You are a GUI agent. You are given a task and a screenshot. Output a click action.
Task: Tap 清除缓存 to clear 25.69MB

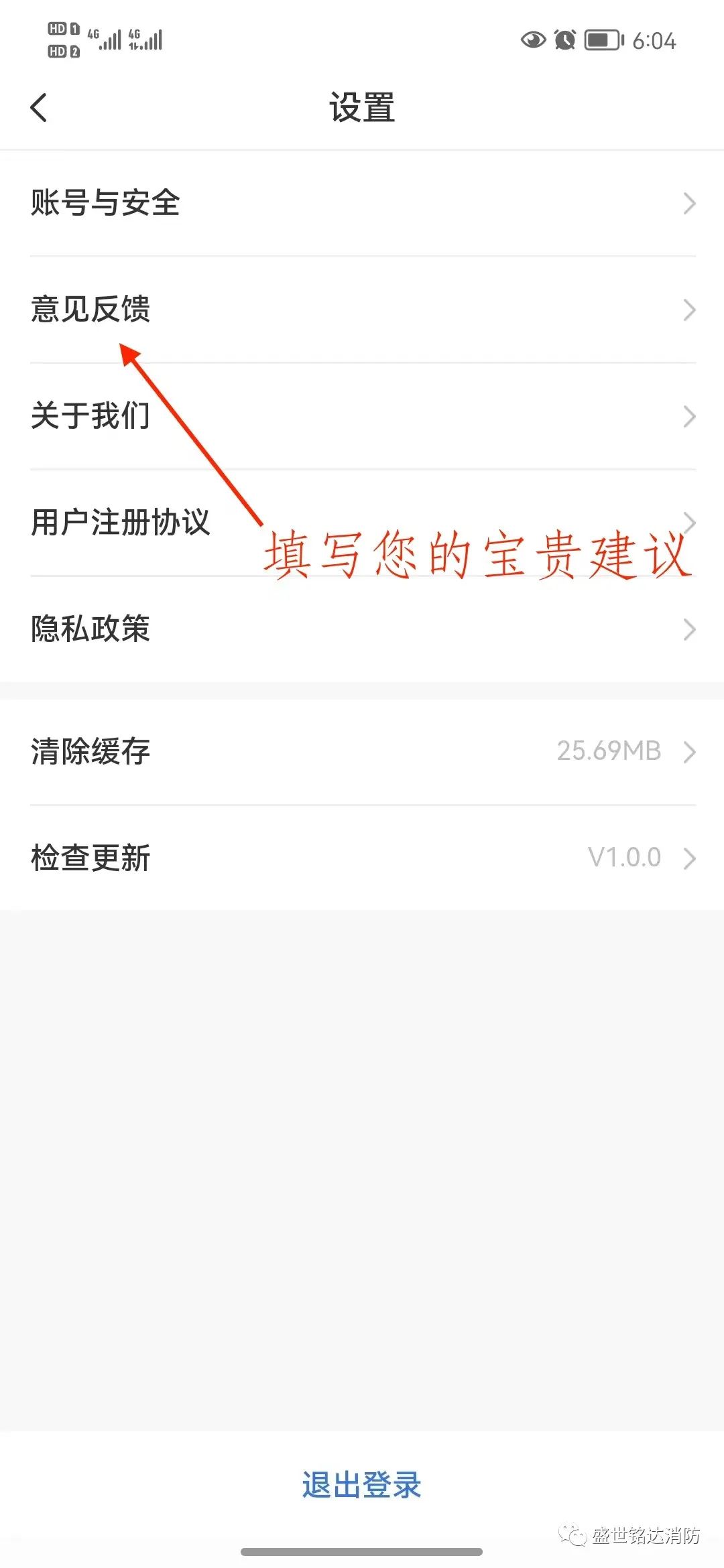(362, 752)
